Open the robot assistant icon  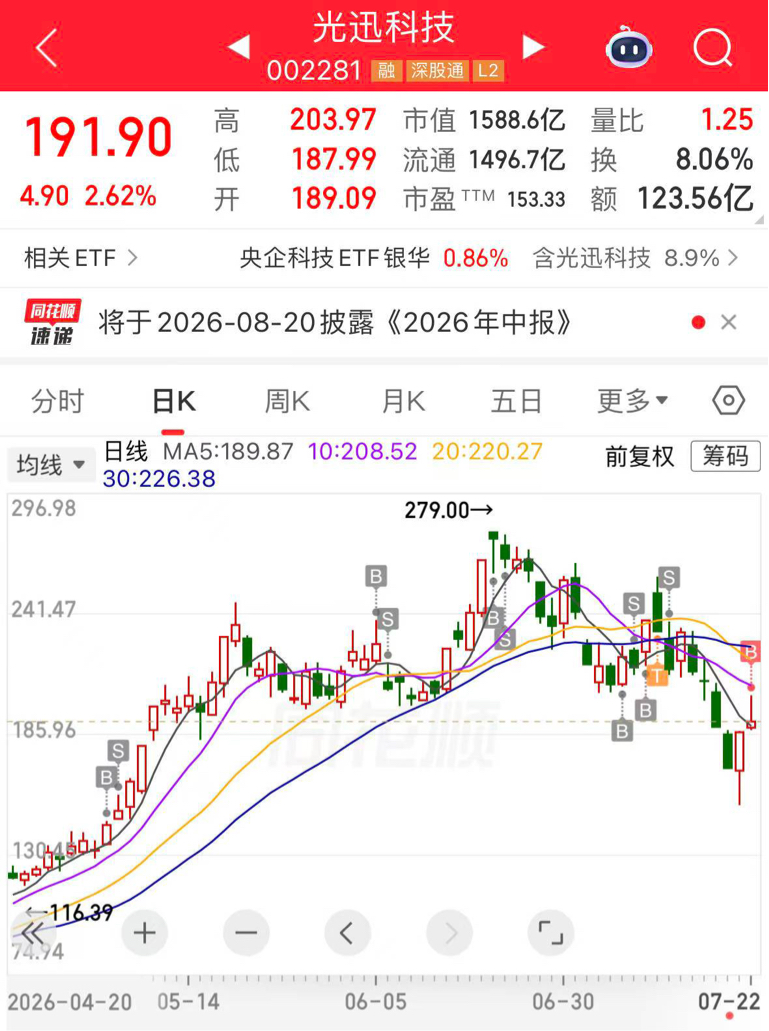pyautogui.click(x=628, y=47)
